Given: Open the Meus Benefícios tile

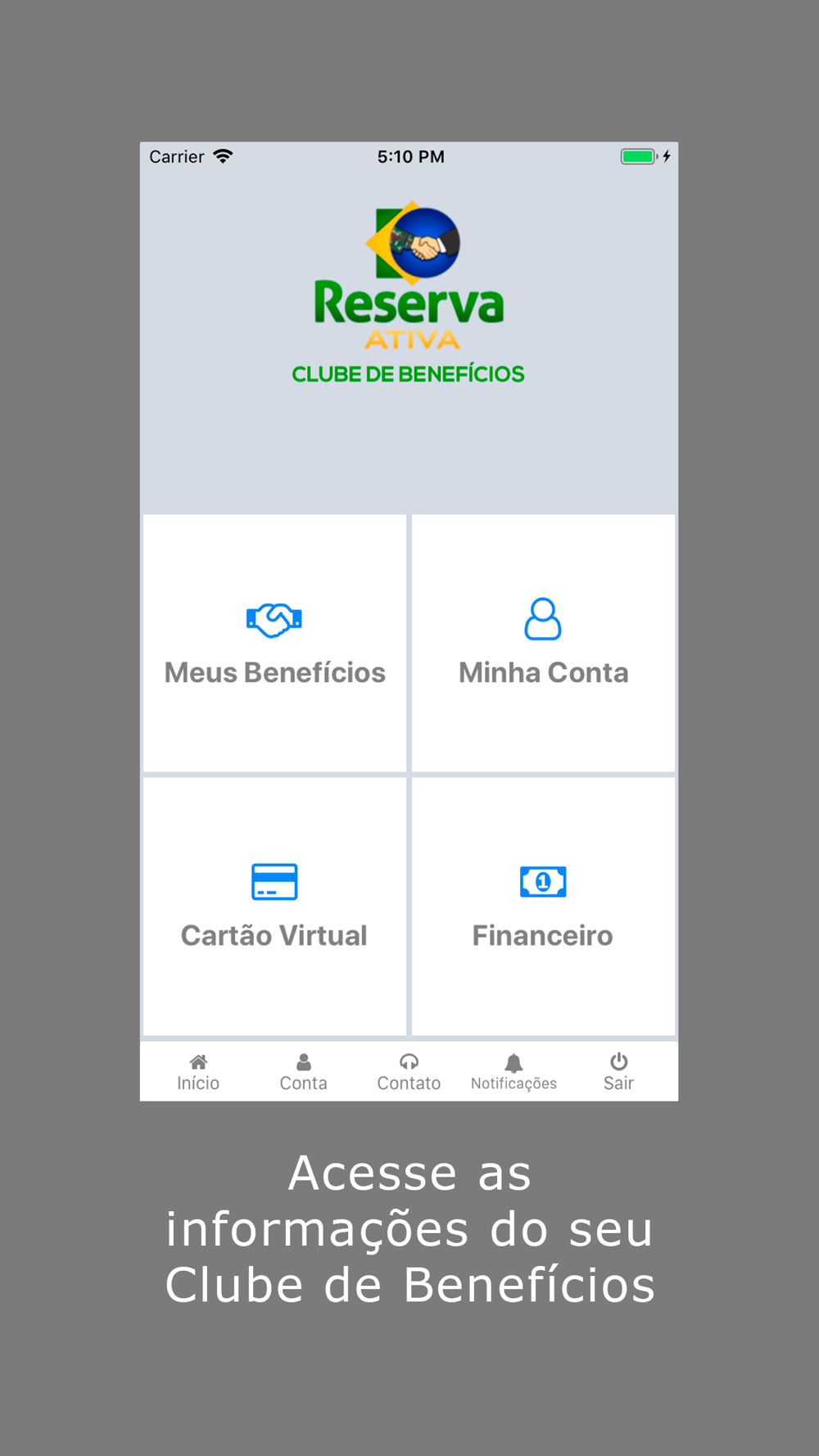Looking at the screenshot, I should [x=274, y=643].
